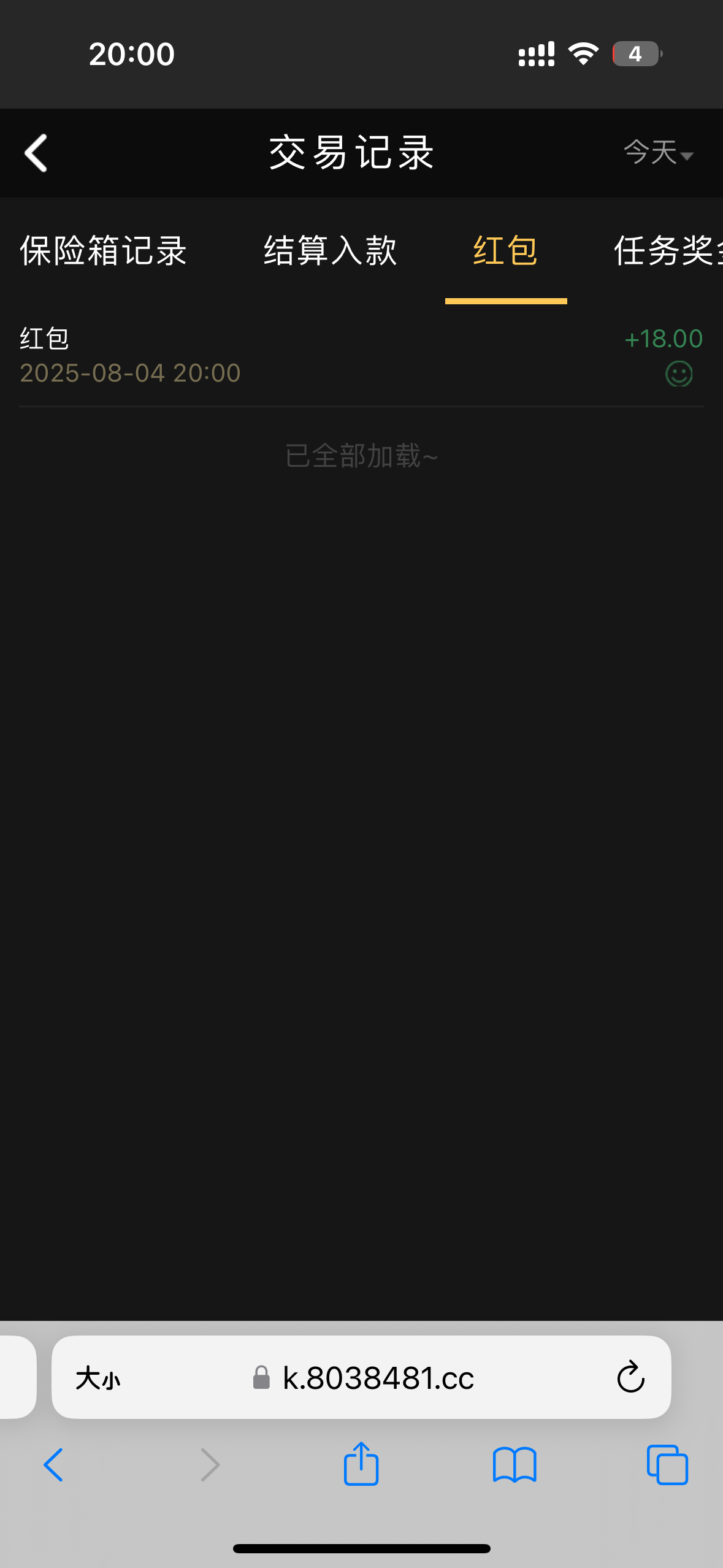Open the 大小 page settings menu
The height and width of the screenshot is (1568, 723).
point(98,1378)
